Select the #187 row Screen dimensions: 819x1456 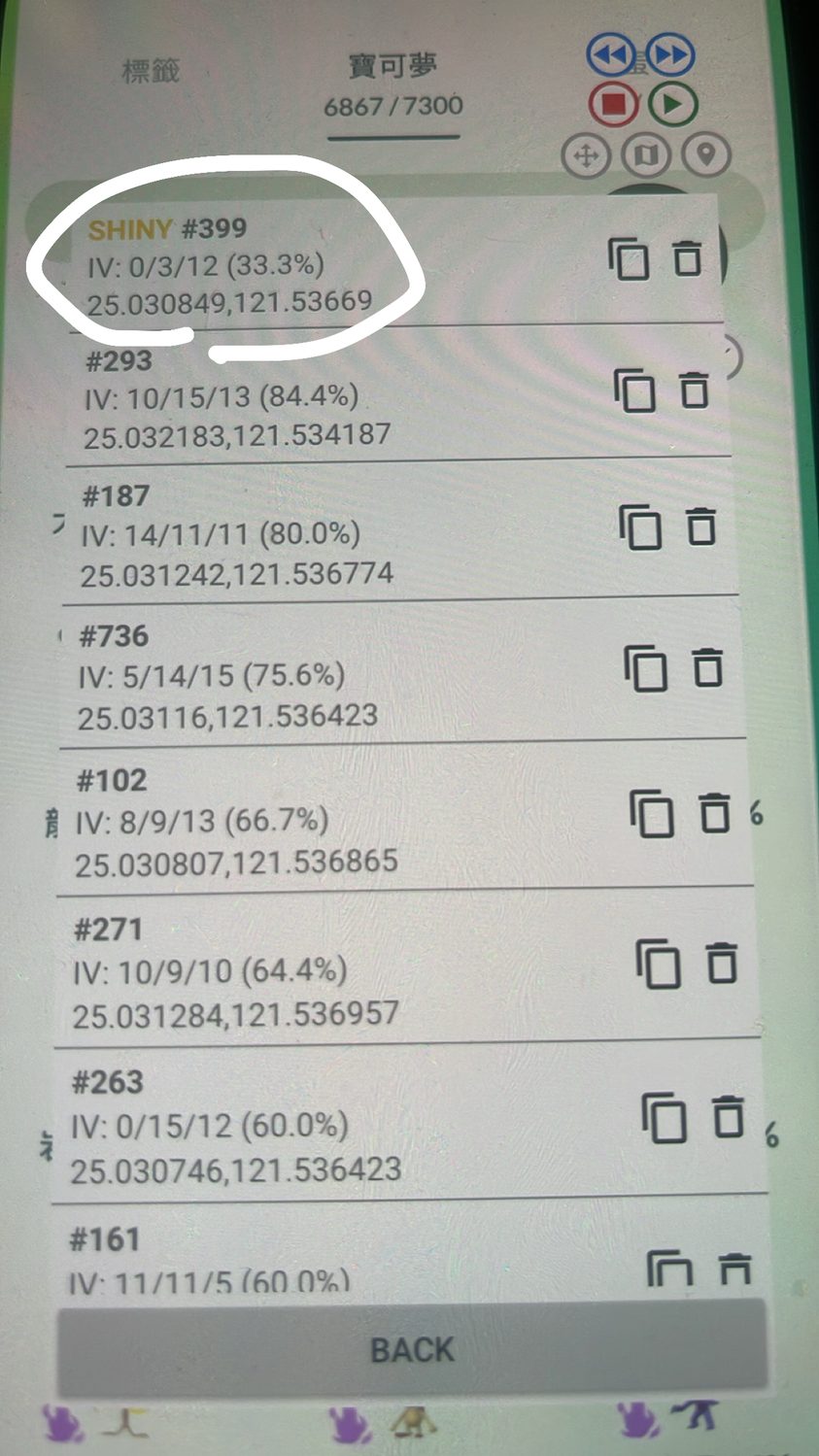pyautogui.click(x=291, y=534)
